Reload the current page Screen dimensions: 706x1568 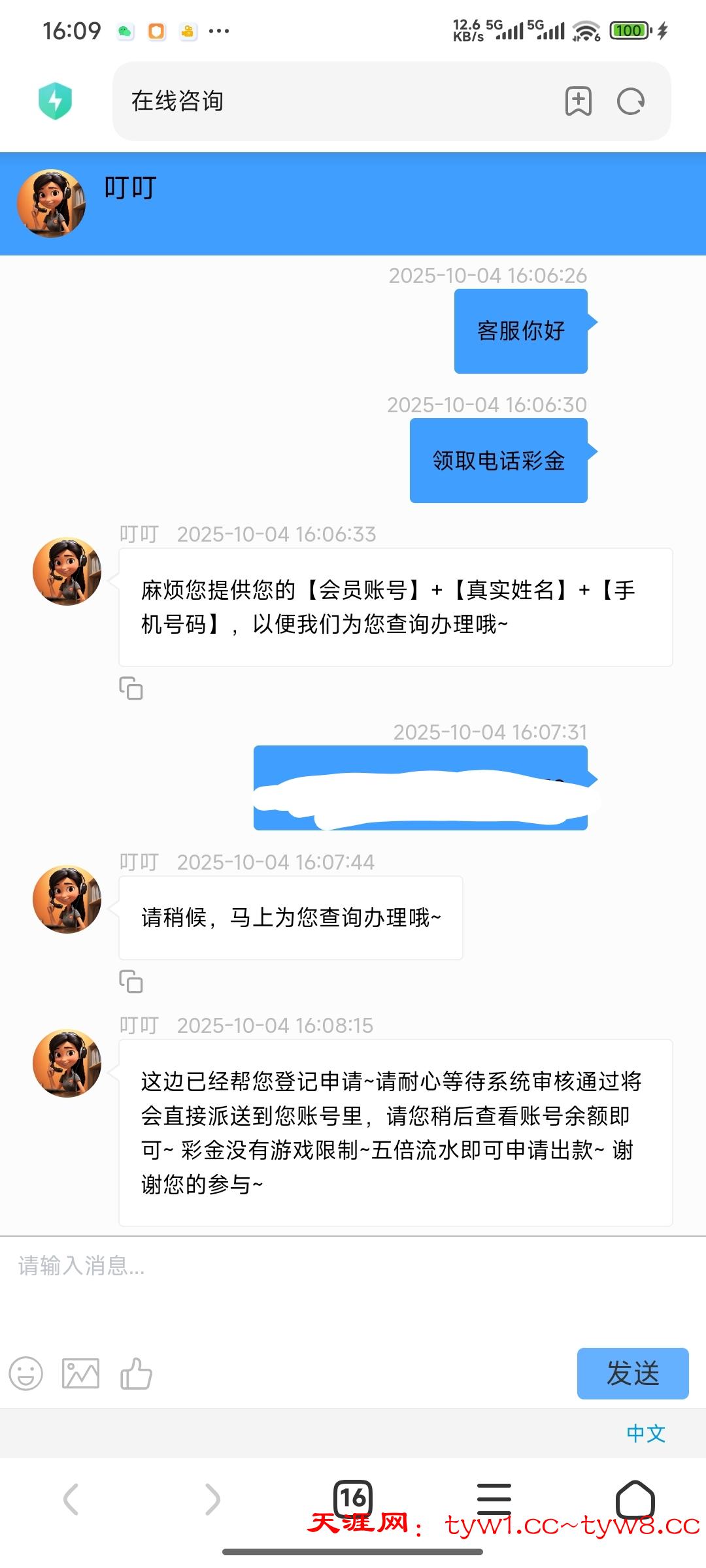(631, 101)
